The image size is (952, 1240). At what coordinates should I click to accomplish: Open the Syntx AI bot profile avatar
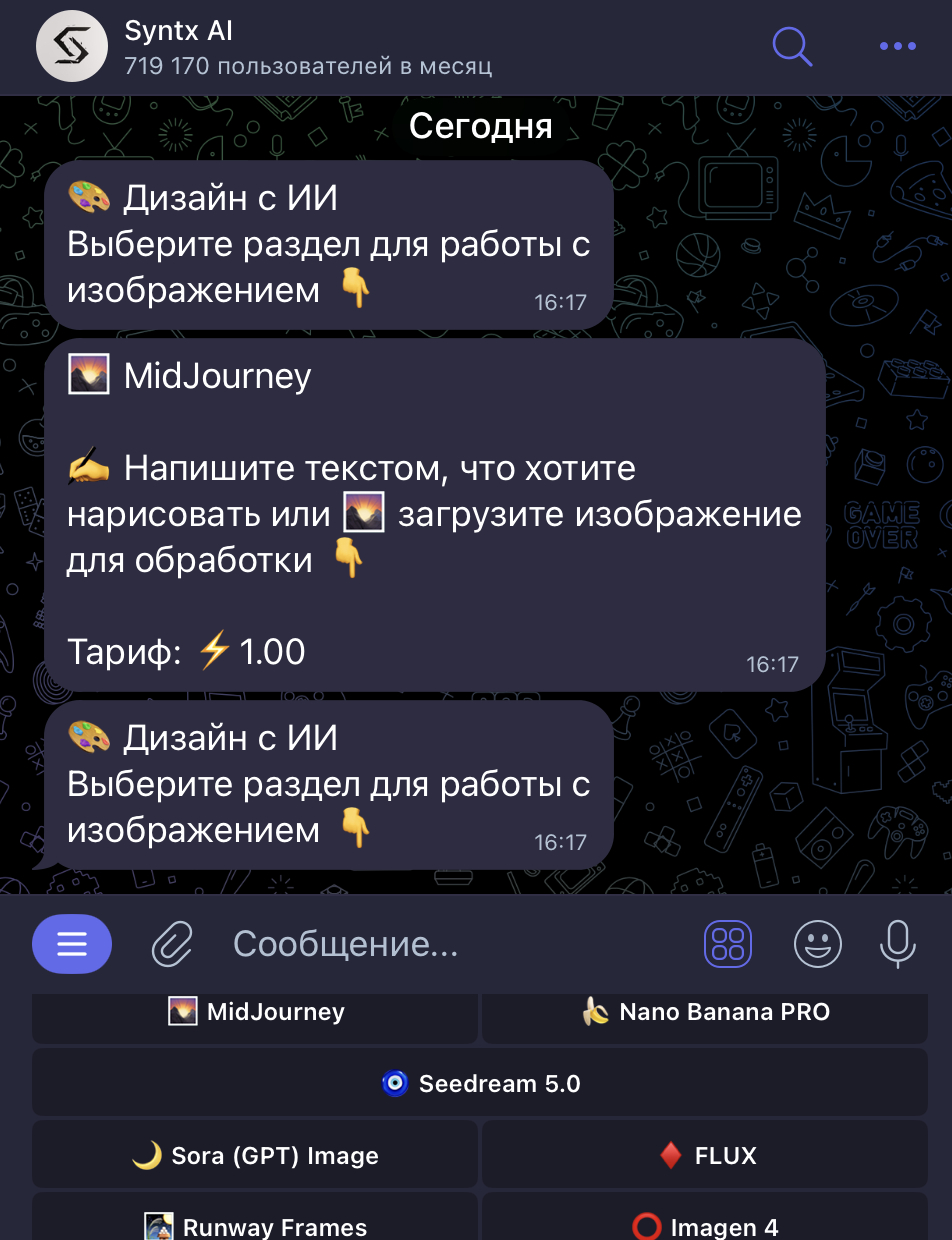click(x=71, y=46)
